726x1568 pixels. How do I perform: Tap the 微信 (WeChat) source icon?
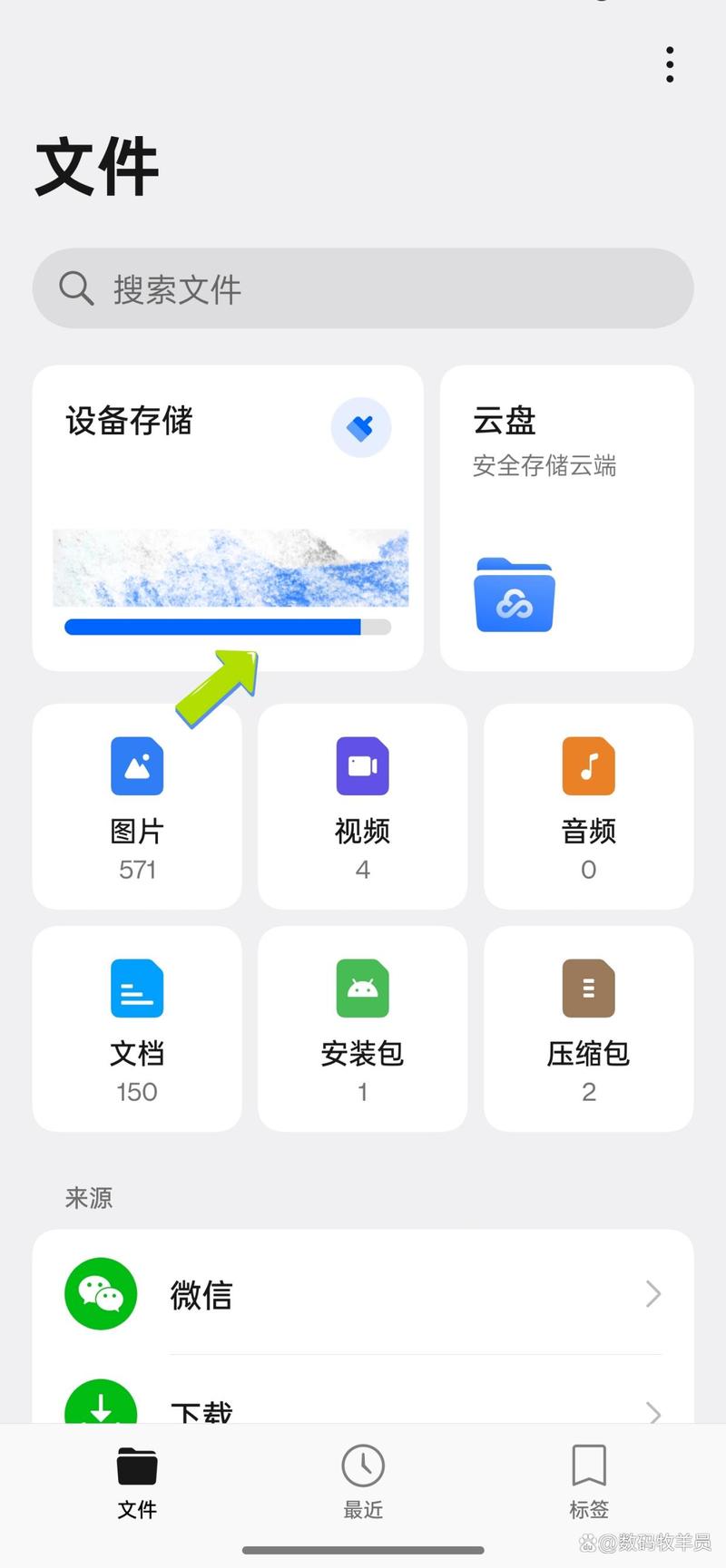[101, 1294]
